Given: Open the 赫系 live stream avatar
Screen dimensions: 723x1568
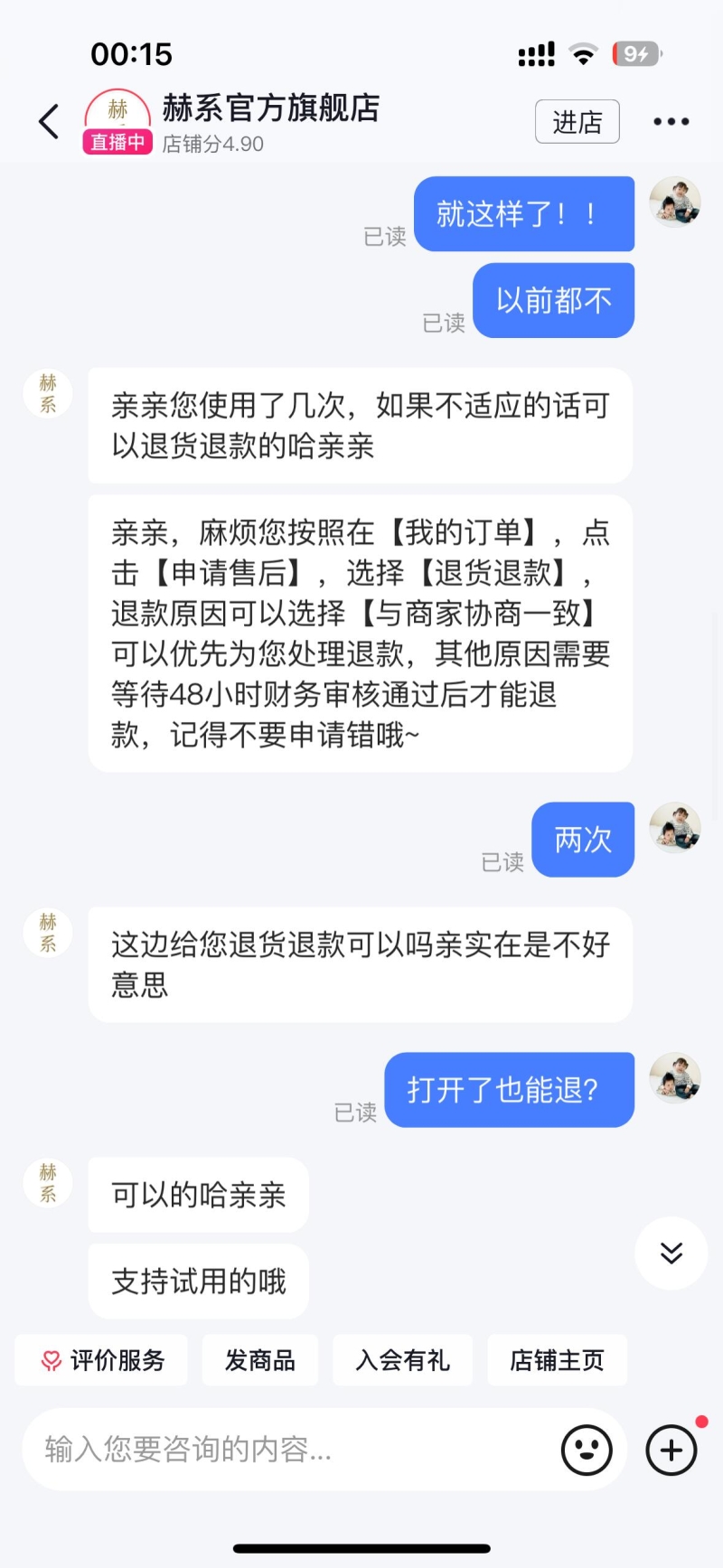Looking at the screenshot, I should point(117,122).
